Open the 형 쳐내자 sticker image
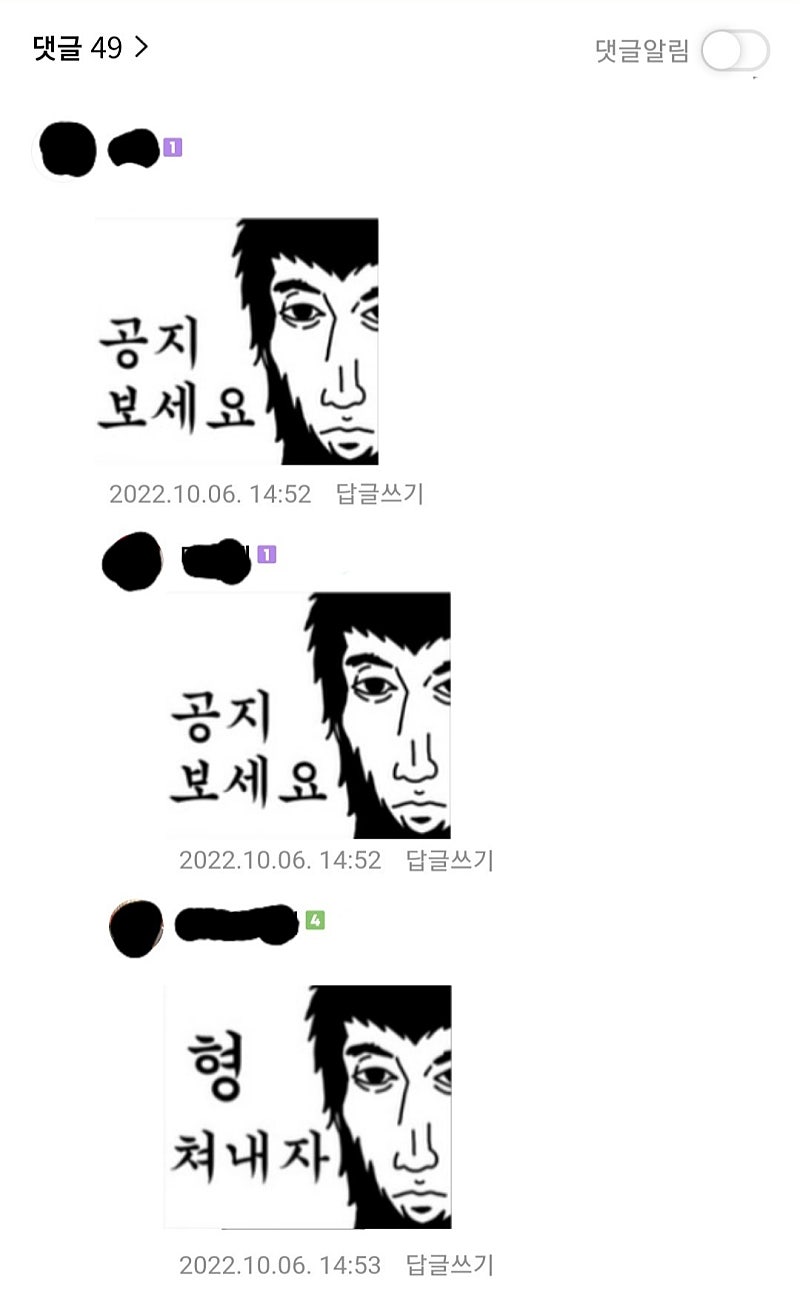Viewport: 800px width, 1298px height. (x=308, y=1106)
